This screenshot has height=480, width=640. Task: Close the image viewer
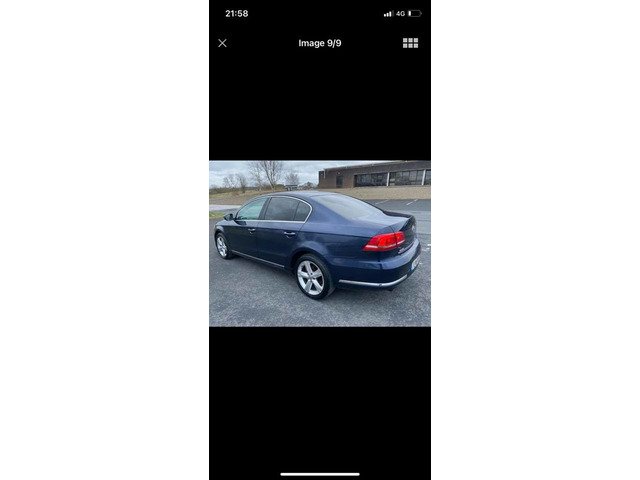pyautogui.click(x=222, y=43)
